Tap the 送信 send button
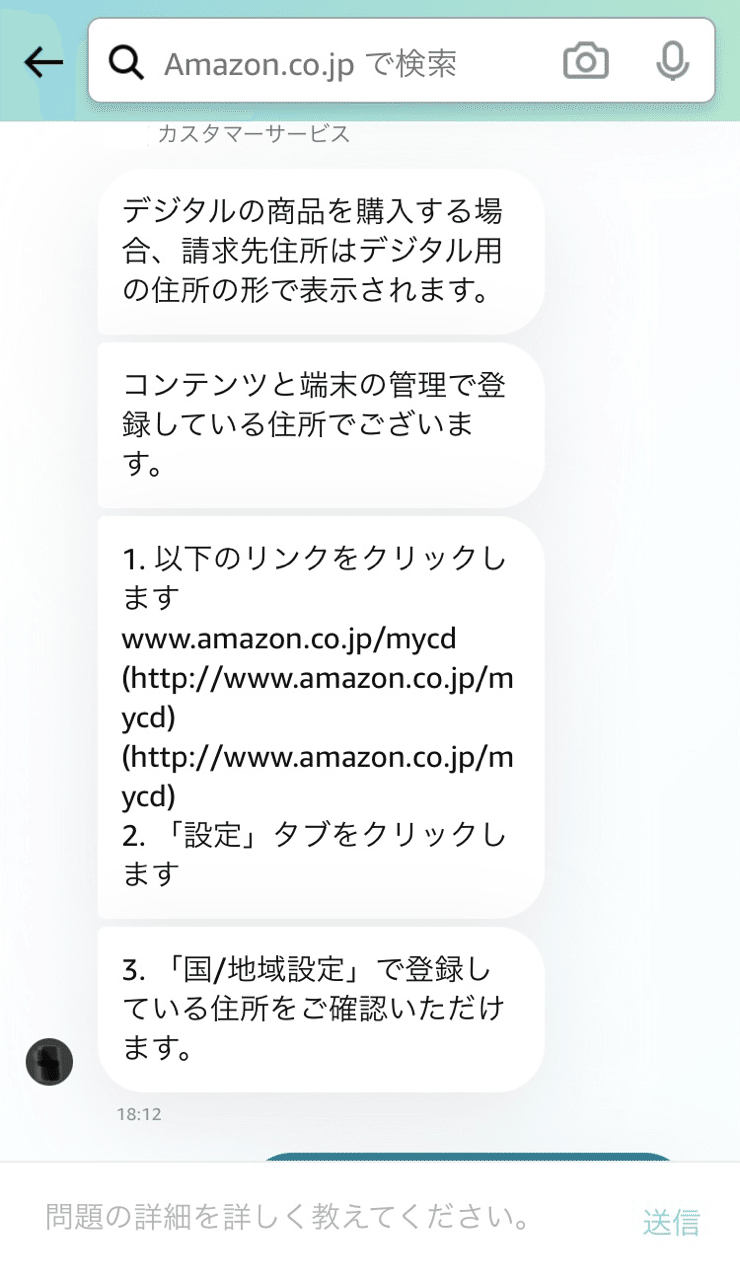 click(671, 1222)
